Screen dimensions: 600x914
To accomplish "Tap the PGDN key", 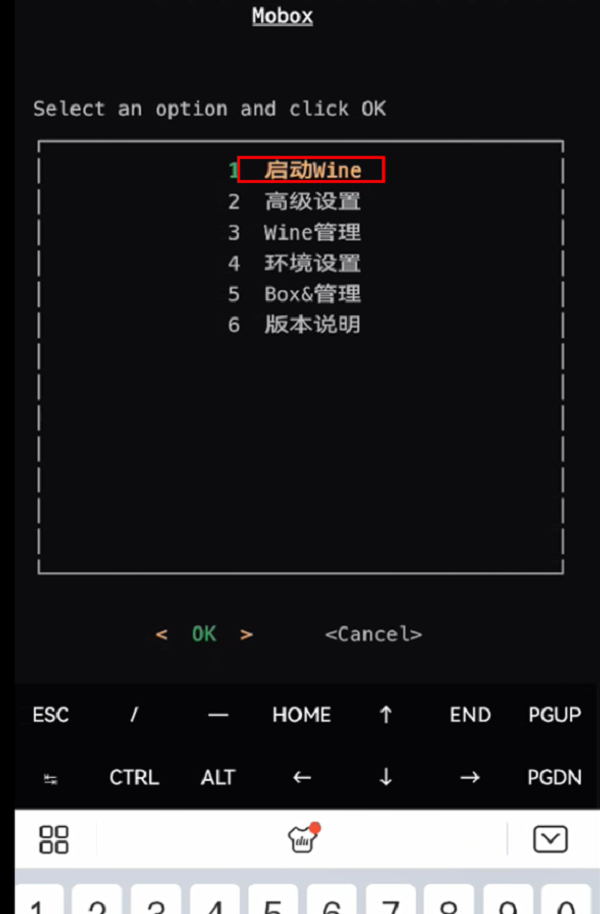I will 554,777.
